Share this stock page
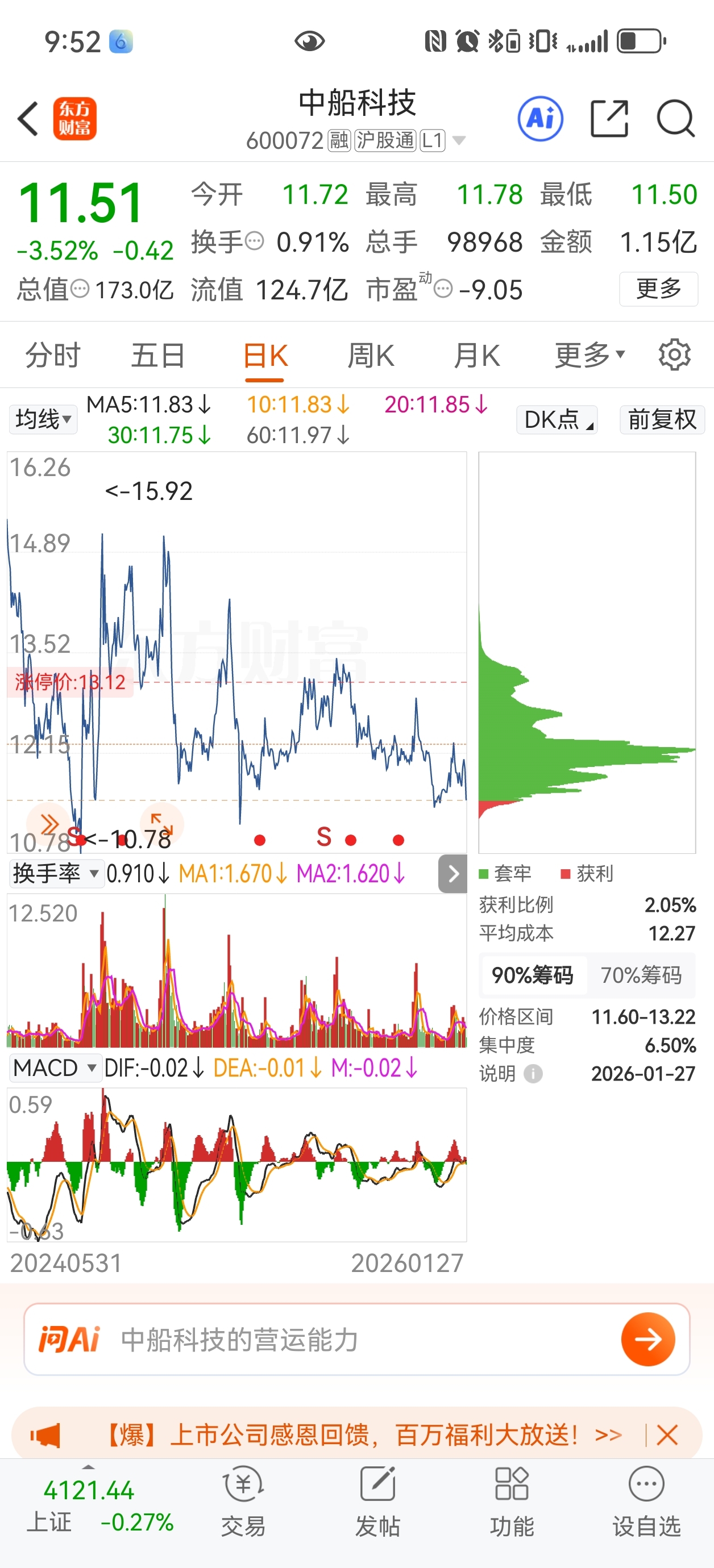714x1568 pixels. (x=609, y=118)
